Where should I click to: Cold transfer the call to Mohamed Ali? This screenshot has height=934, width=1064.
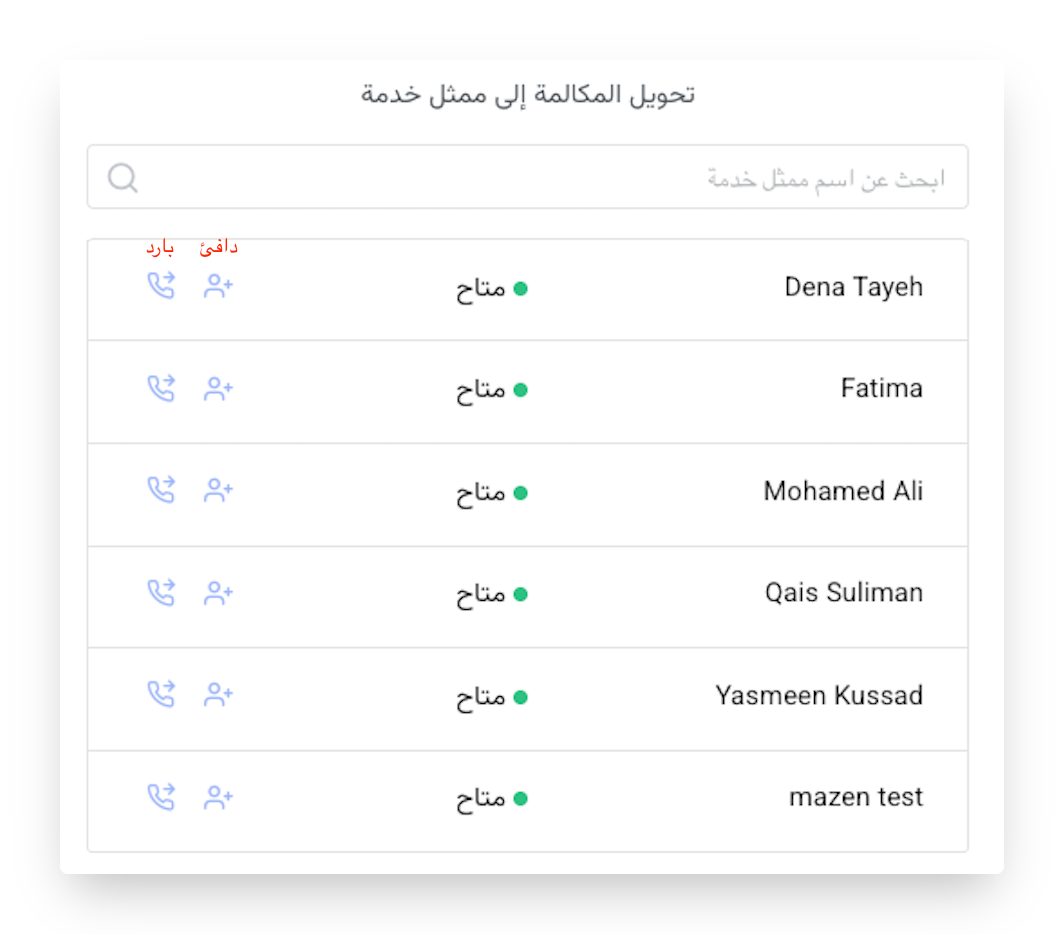click(160, 490)
